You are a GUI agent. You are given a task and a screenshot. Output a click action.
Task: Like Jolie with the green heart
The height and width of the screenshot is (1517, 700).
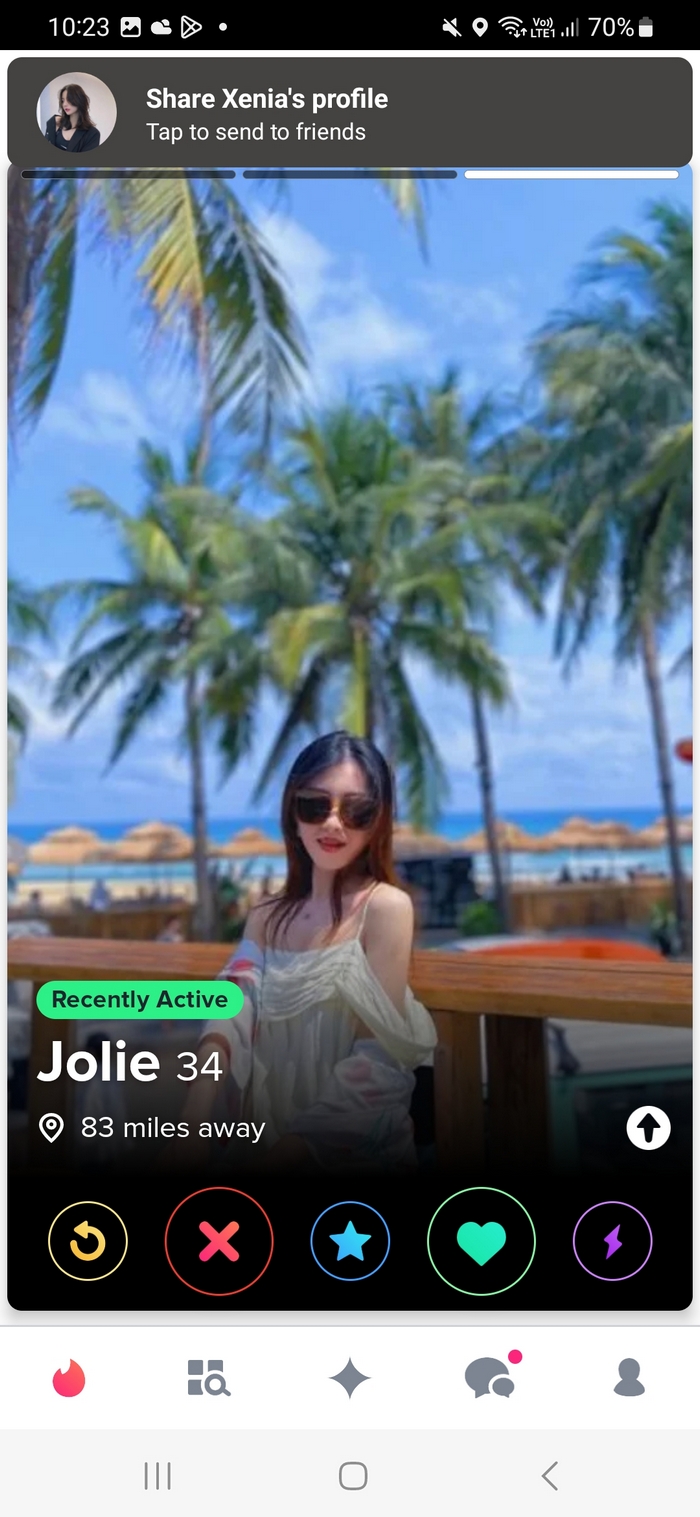[x=481, y=1241]
